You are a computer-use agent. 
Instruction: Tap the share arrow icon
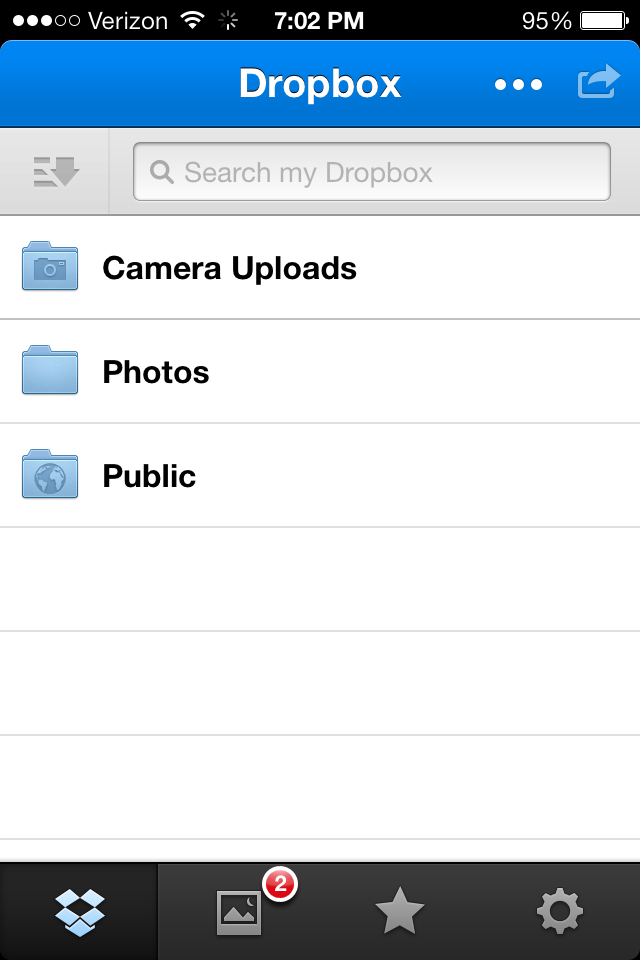[x=599, y=83]
